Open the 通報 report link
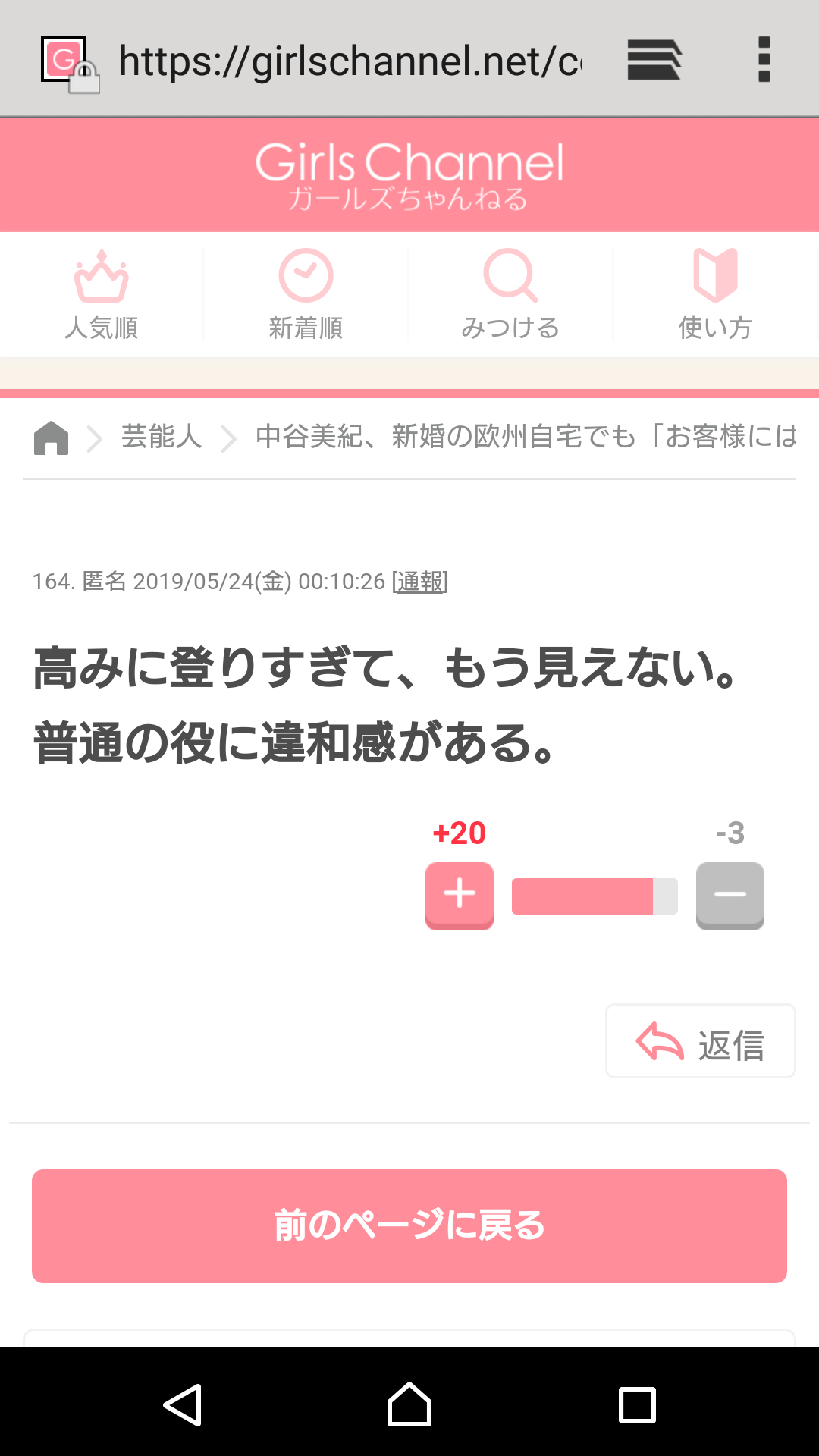 [x=418, y=582]
